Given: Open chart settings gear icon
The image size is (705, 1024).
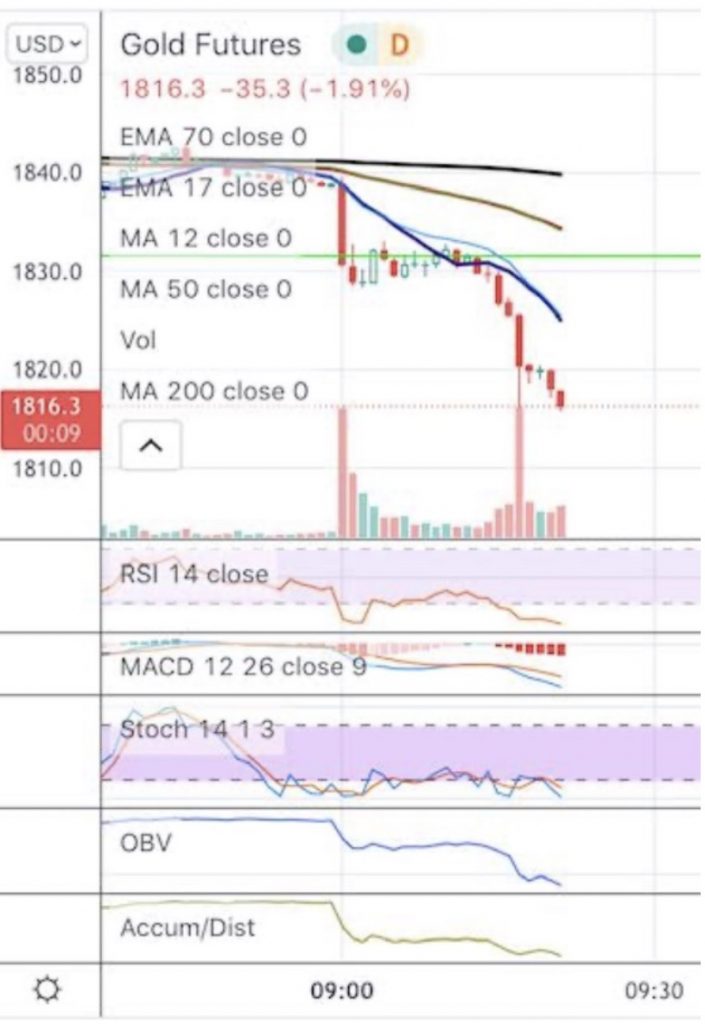Looking at the screenshot, I should pos(47,990).
